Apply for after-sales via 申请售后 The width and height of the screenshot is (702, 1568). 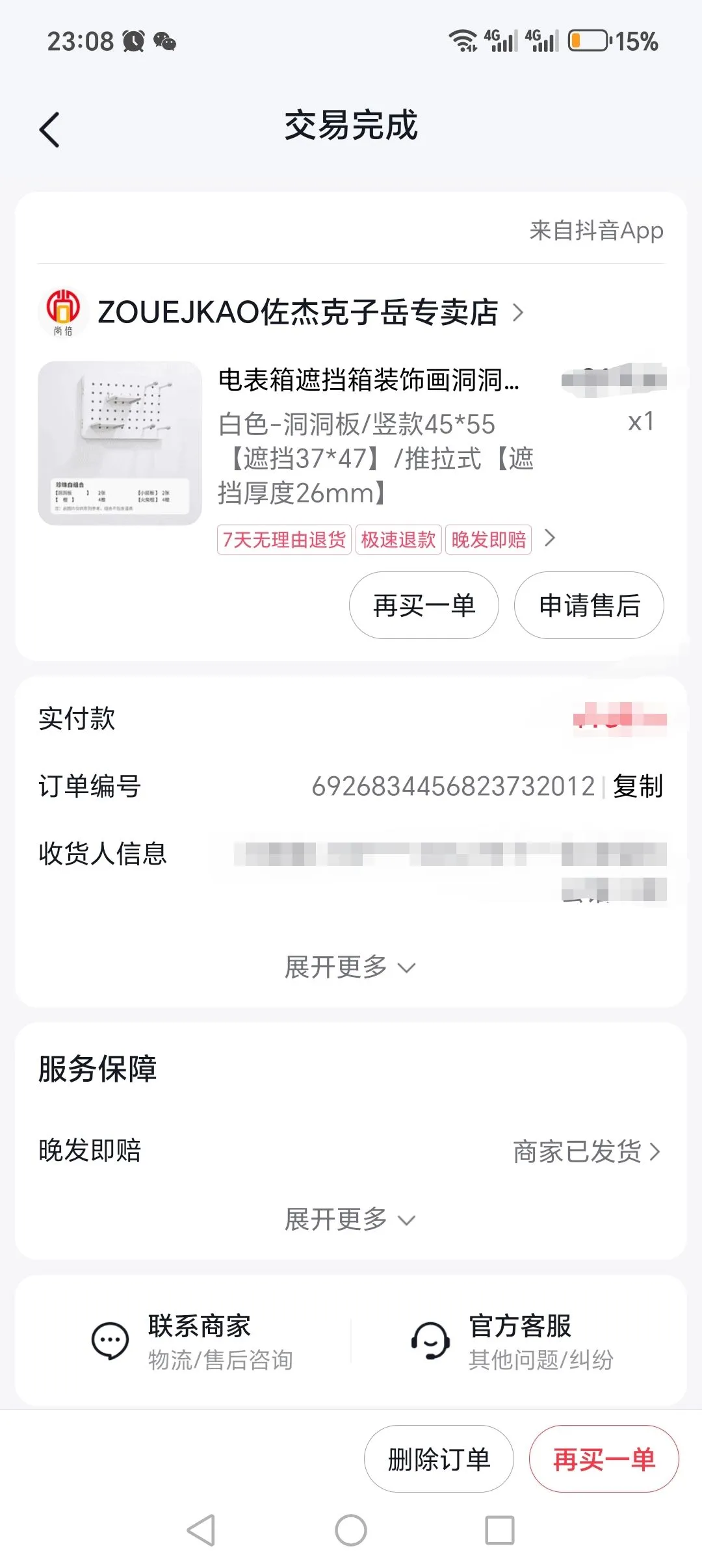(589, 605)
